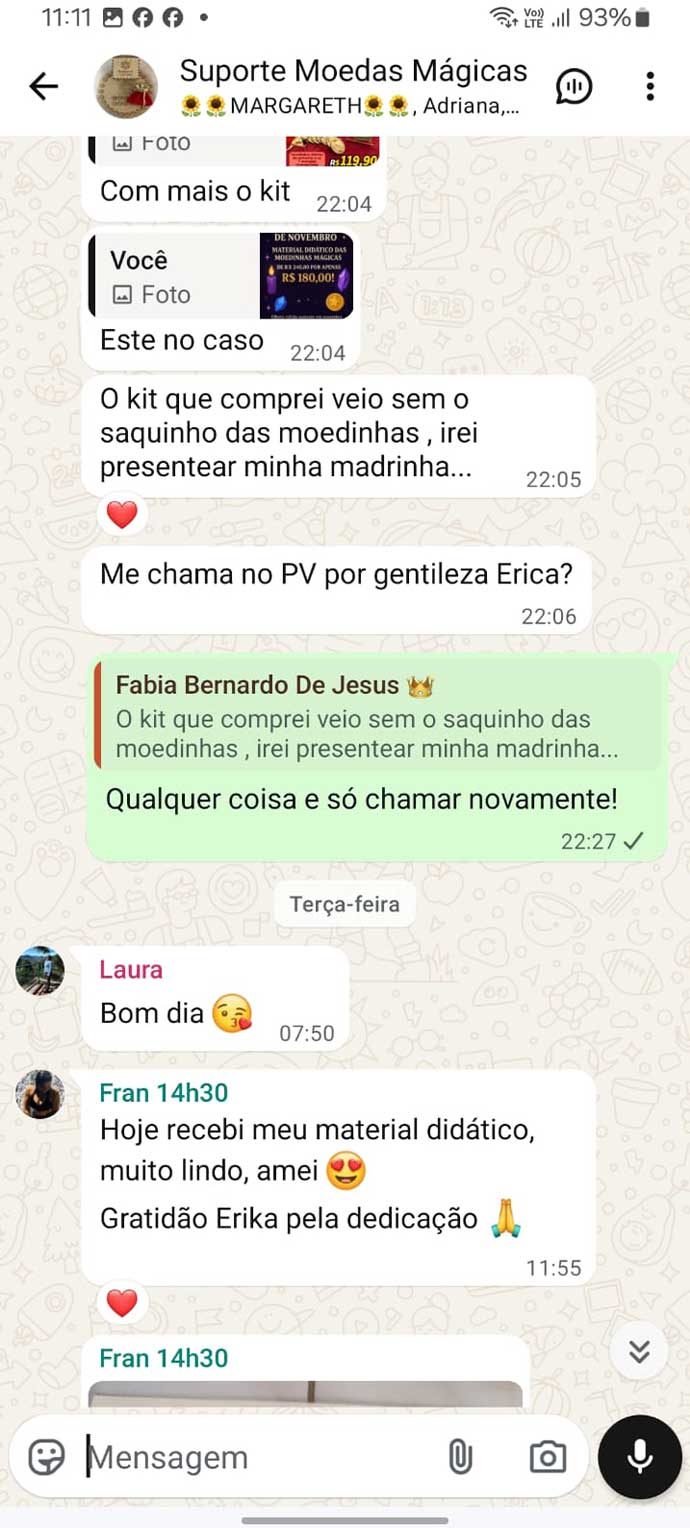Viewport: 690px width, 1528px height.
Task: Tap the microphone to record voice
Action: click(x=640, y=1457)
